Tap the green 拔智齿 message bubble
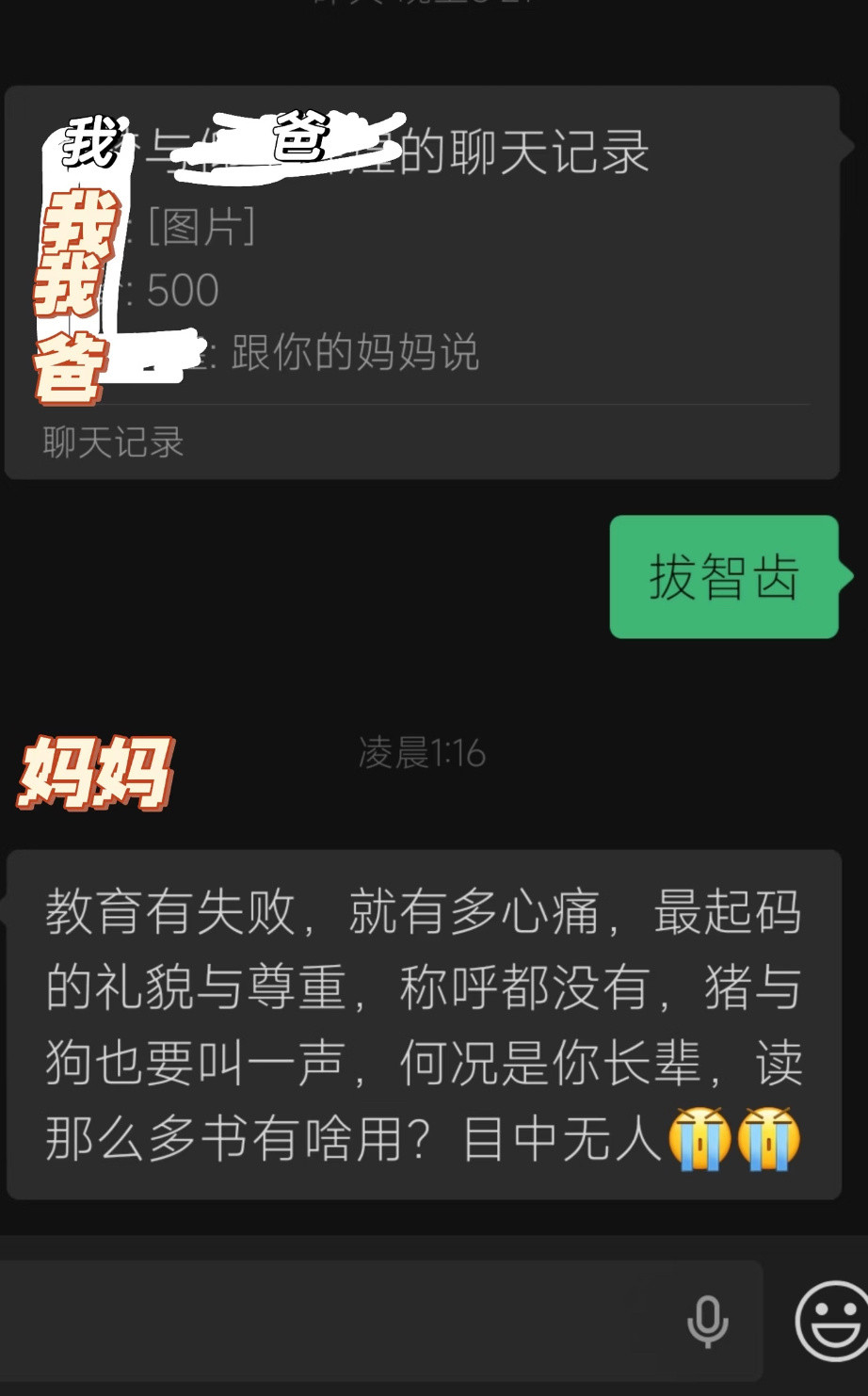This screenshot has height=1396, width=868. click(x=724, y=578)
